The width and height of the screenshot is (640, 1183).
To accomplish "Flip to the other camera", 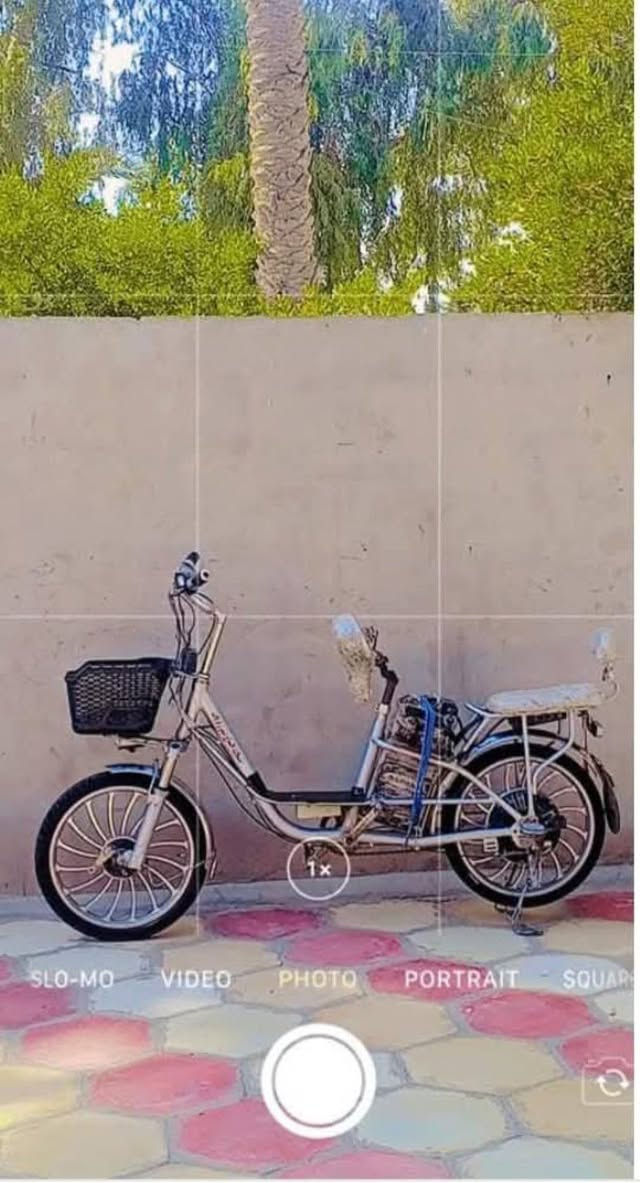I will [609, 1082].
